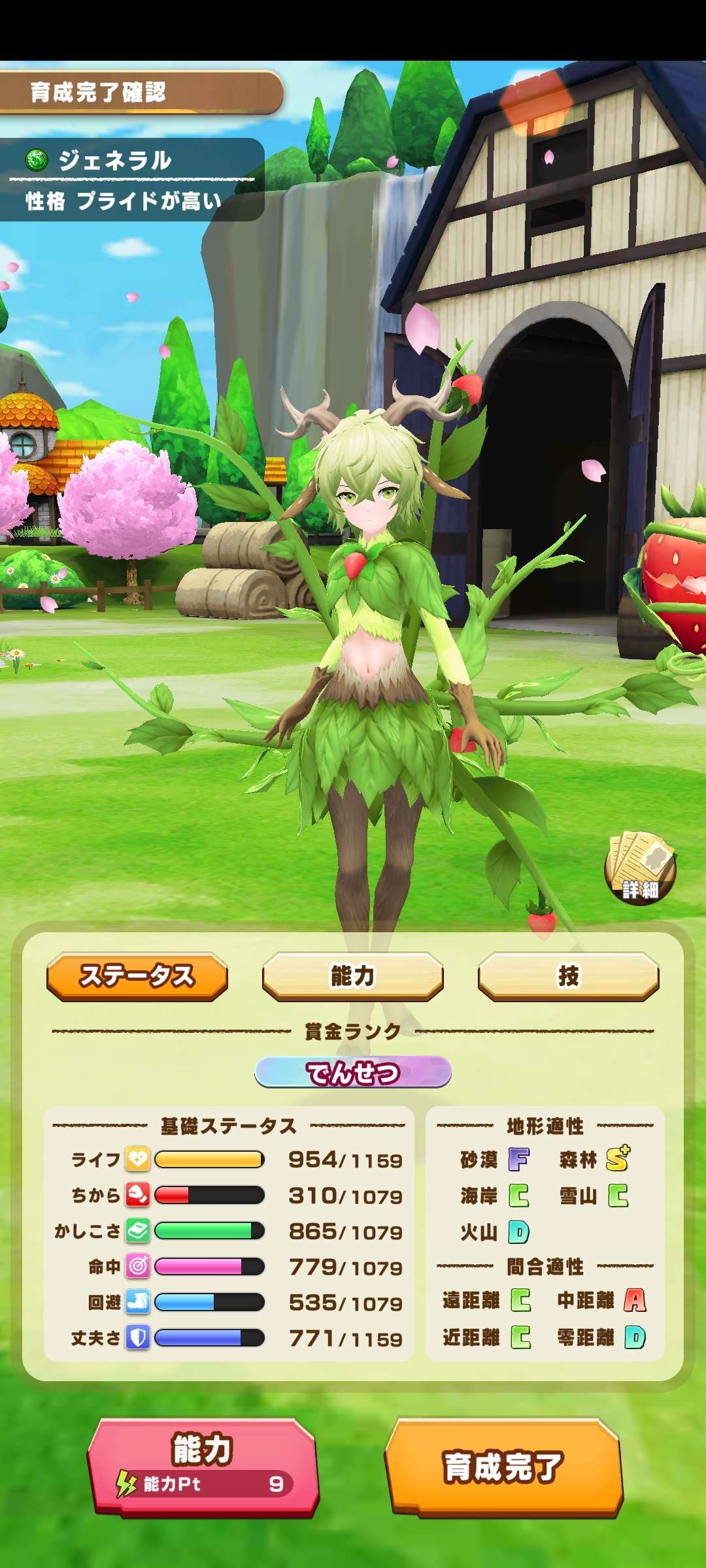This screenshot has width=706, height=1568.
Task: Open the 詳細 details icon
Action: (x=640, y=868)
